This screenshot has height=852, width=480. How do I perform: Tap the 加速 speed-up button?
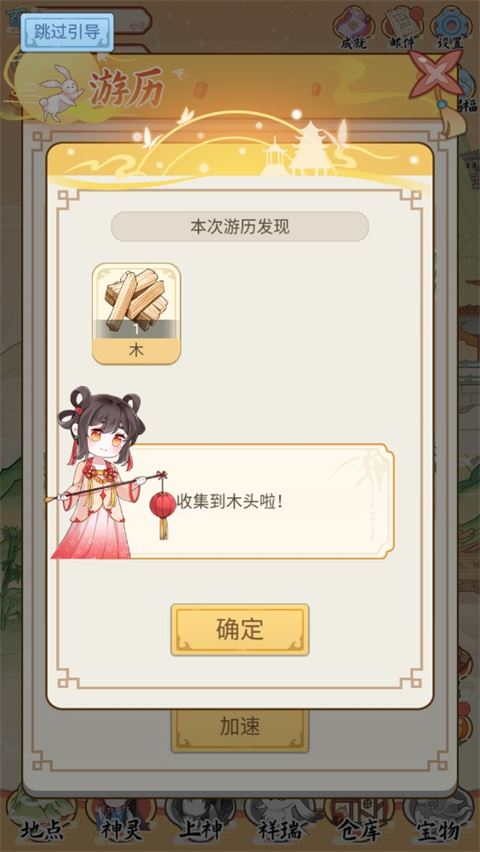pos(240,728)
